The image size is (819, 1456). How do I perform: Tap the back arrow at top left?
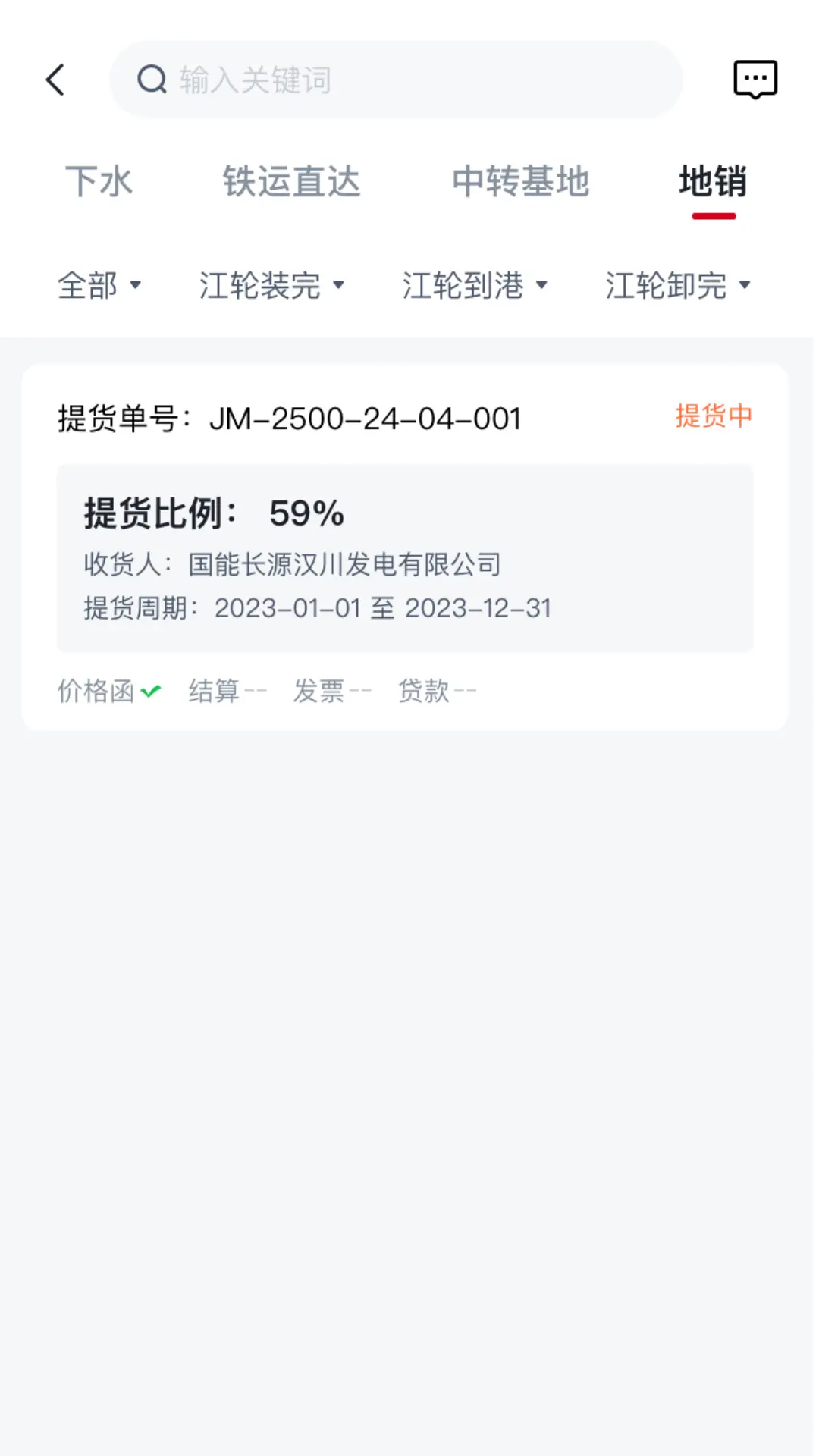[x=54, y=79]
